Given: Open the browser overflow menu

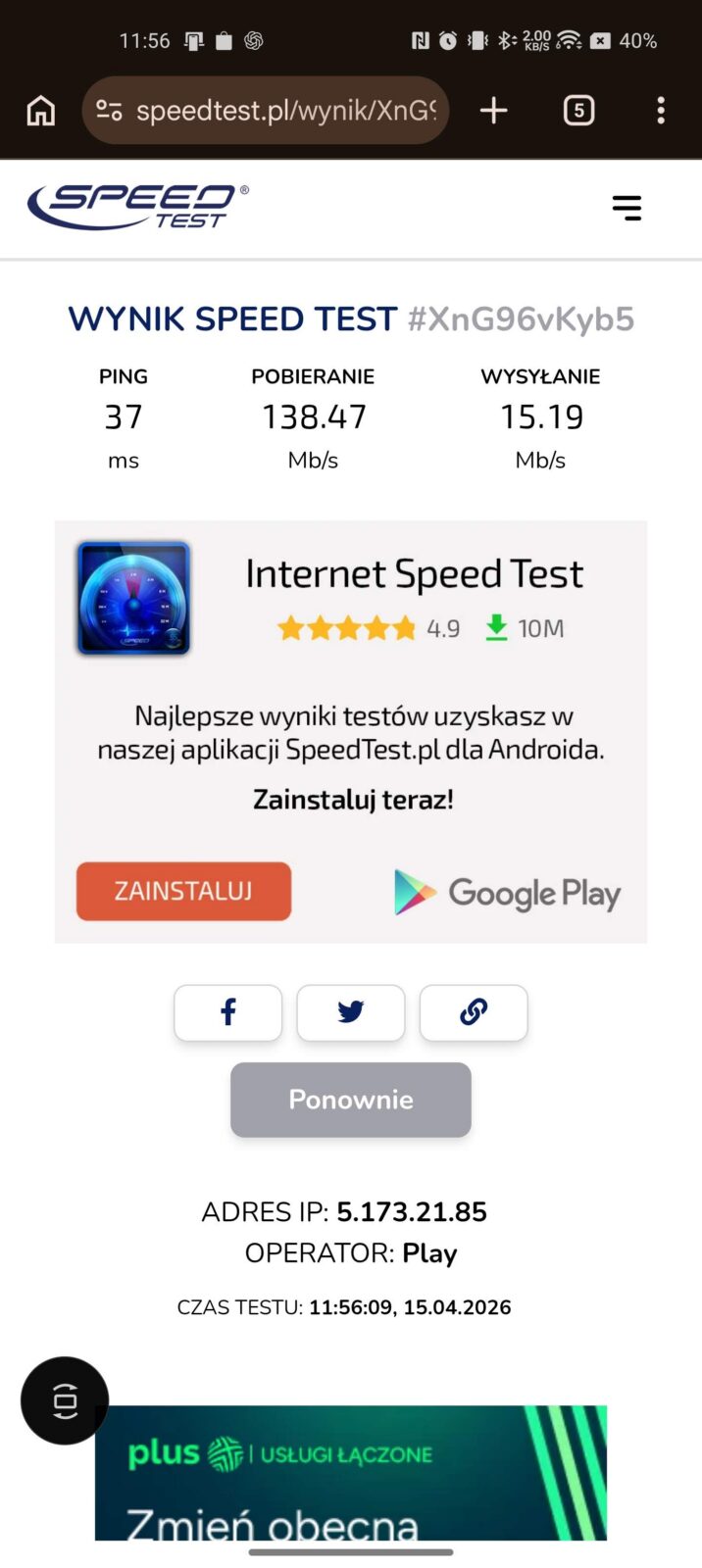Looking at the screenshot, I should (x=661, y=111).
